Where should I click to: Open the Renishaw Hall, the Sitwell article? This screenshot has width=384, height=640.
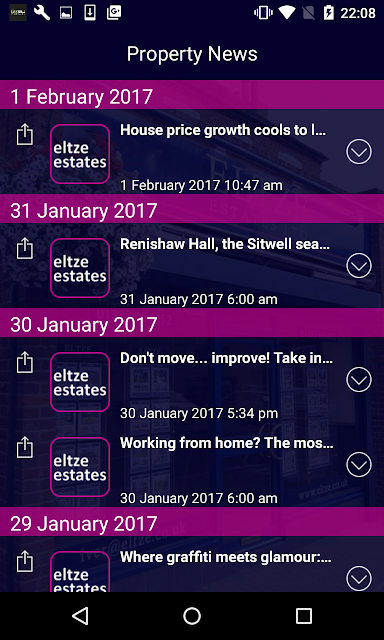coord(225,244)
